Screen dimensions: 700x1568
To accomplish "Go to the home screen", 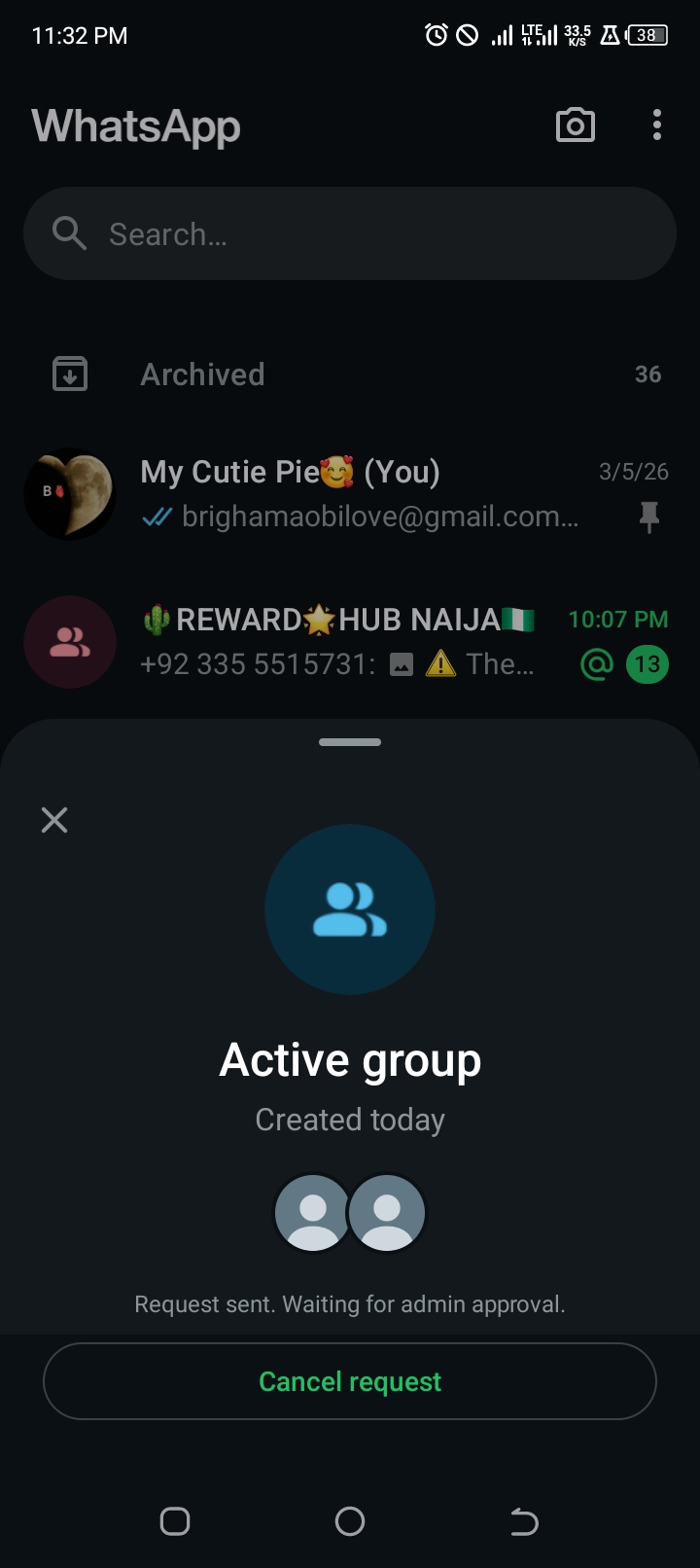I will tap(350, 1521).
